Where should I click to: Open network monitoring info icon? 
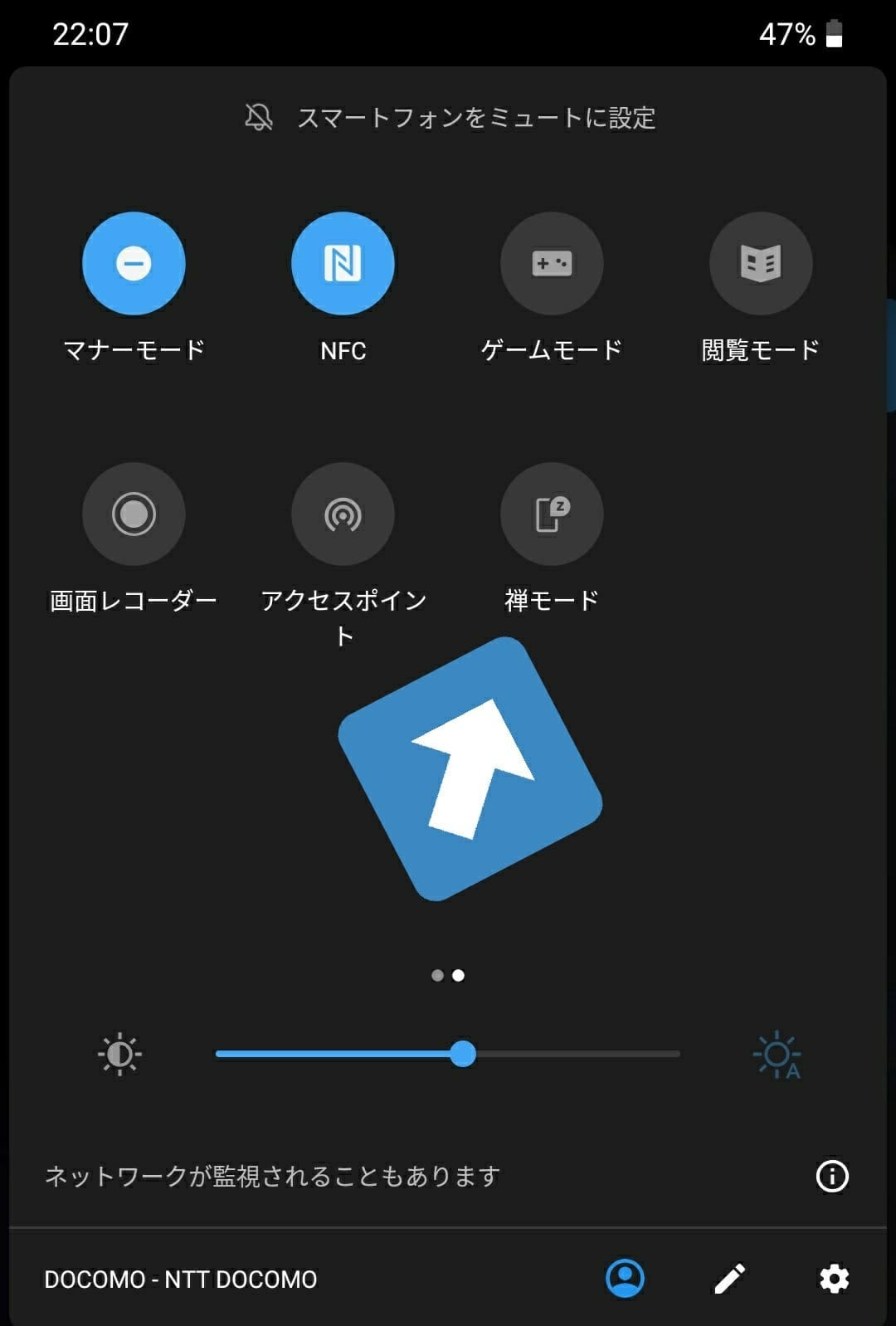[832, 1176]
